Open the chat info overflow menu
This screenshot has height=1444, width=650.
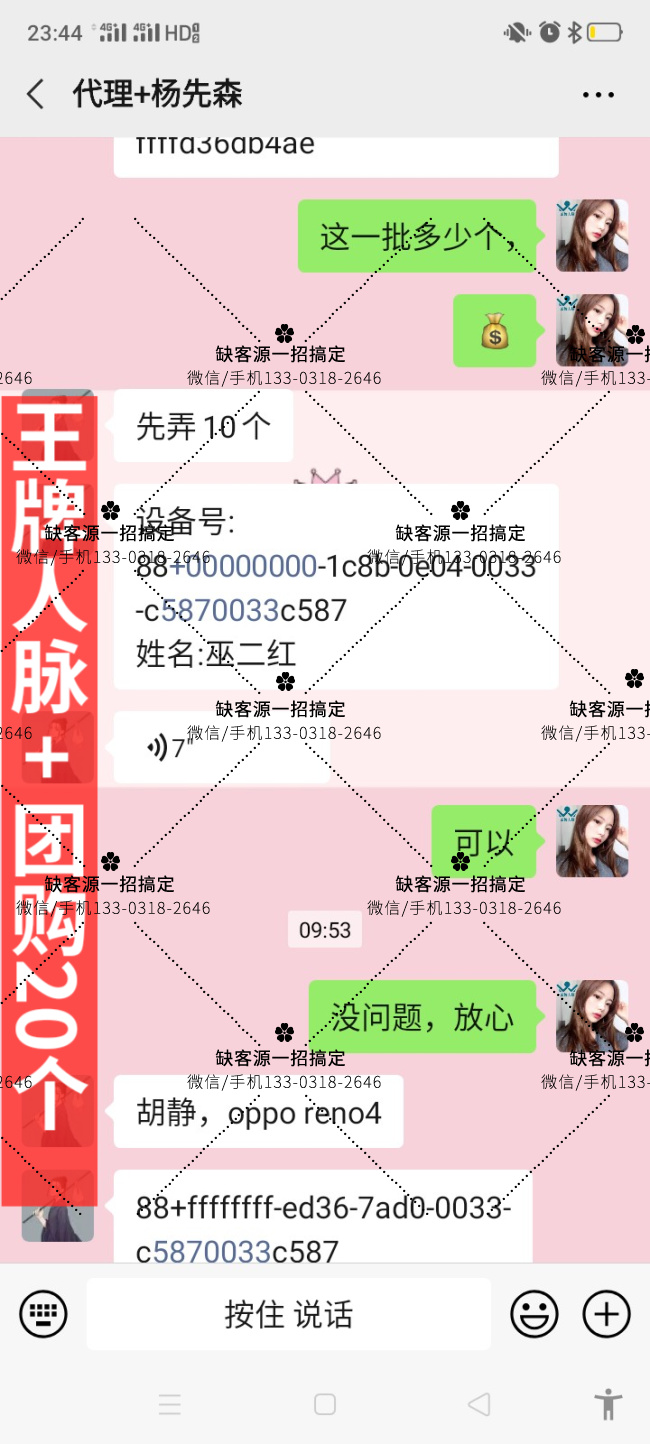click(x=598, y=95)
